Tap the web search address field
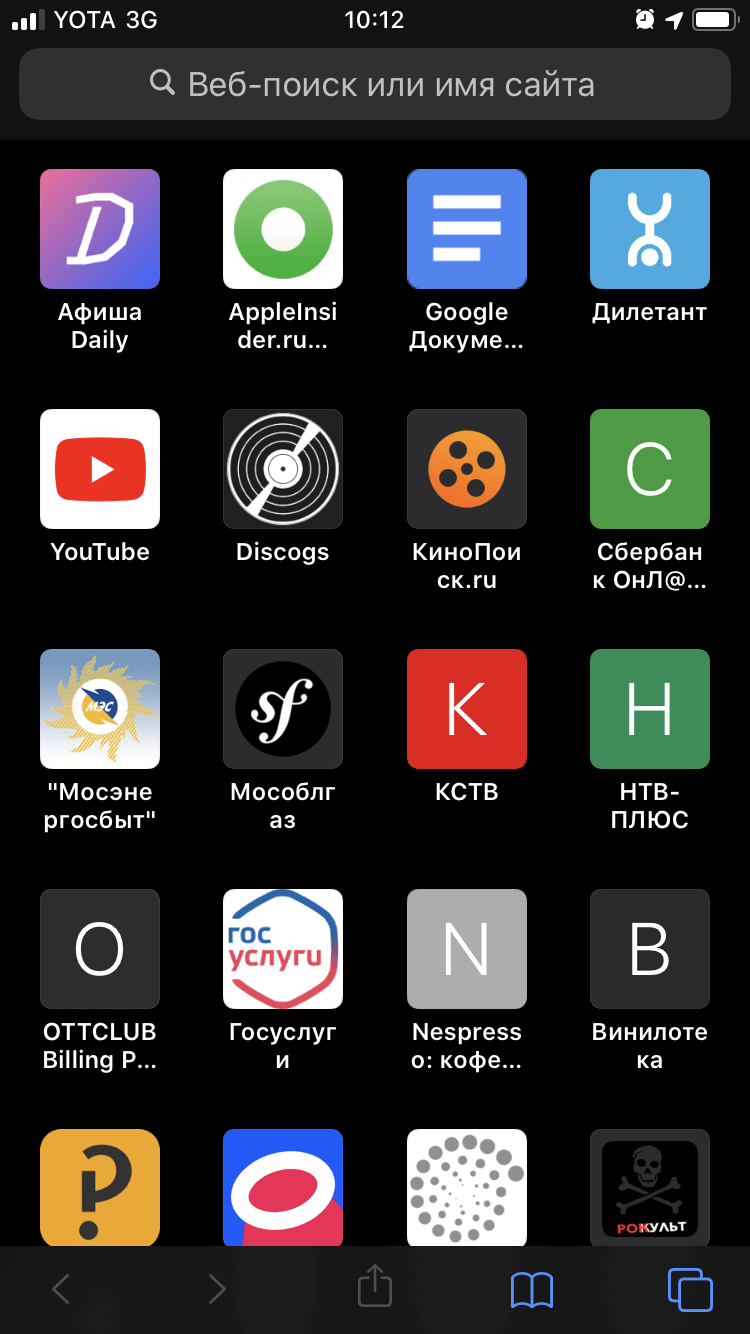750x1334 pixels. [x=374, y=84]
